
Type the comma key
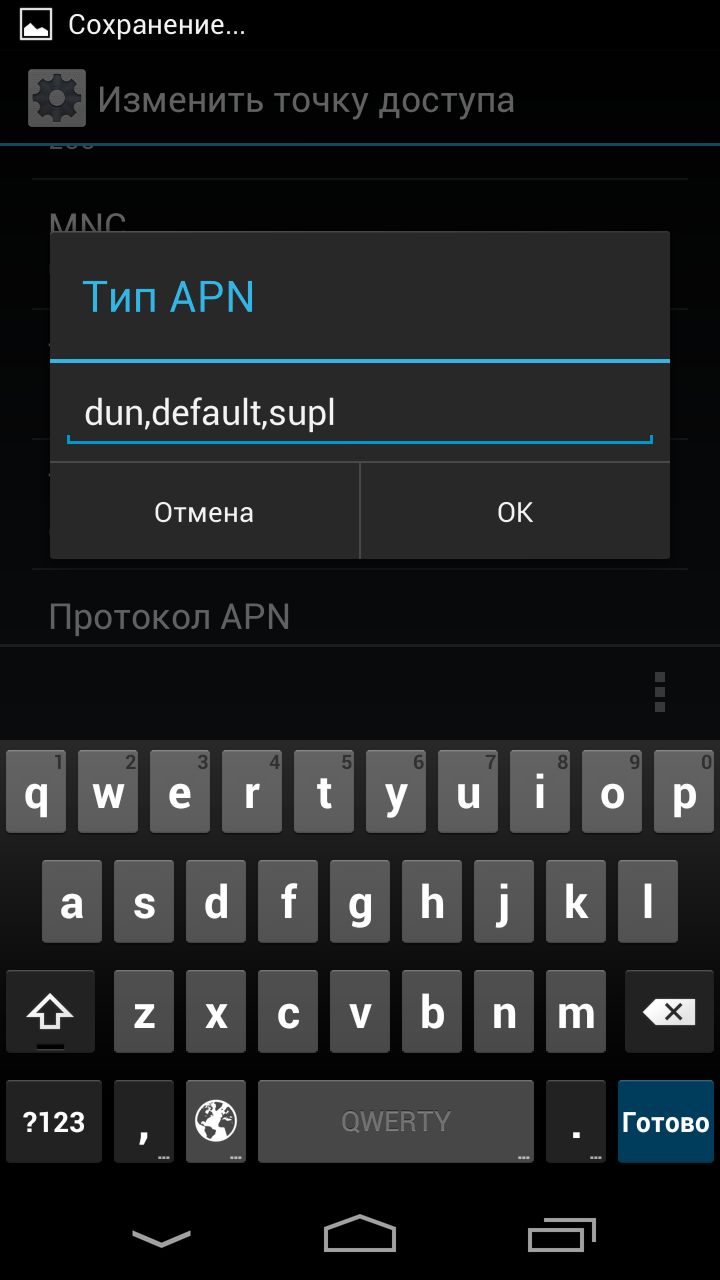pos(144,1121)
